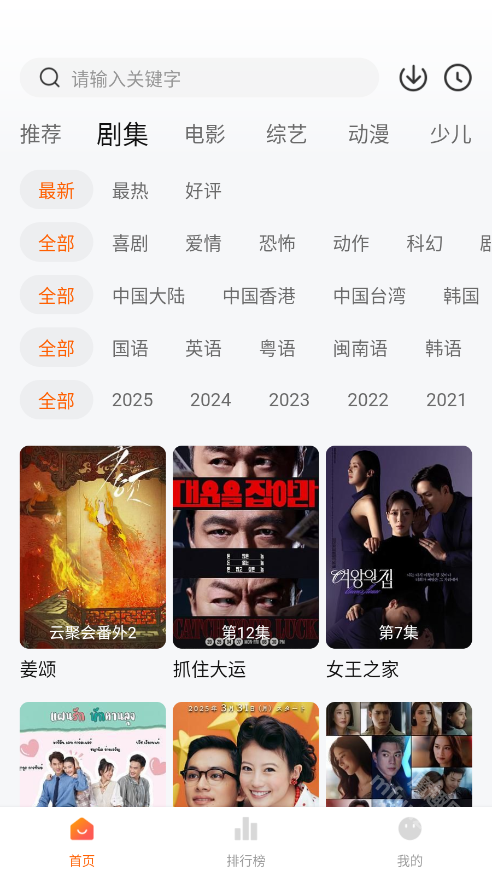492x876 pixels.
Task: Filter region by 中国大陆
Action: tap(149, 296)
